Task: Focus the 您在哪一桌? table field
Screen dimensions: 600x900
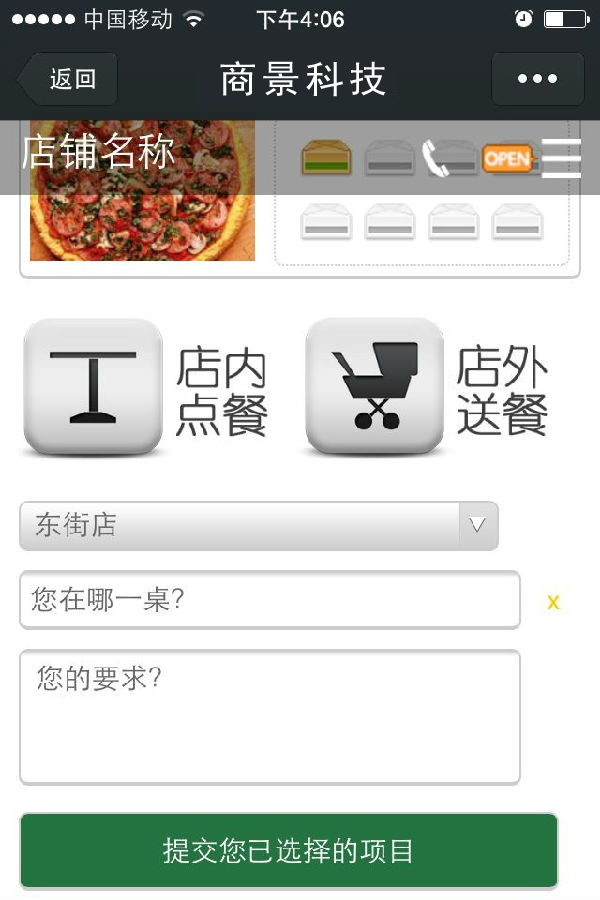Action: click(x=269, y=600)
